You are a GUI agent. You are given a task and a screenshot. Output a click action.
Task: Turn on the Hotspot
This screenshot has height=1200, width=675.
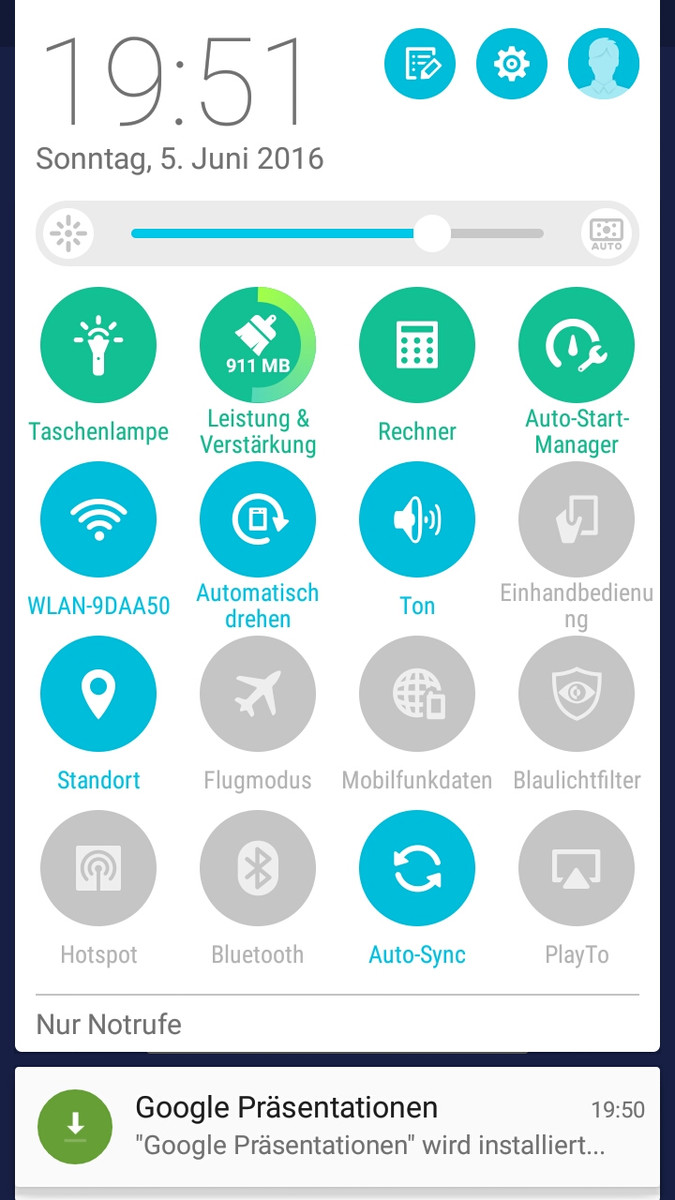tap(98, 868)
